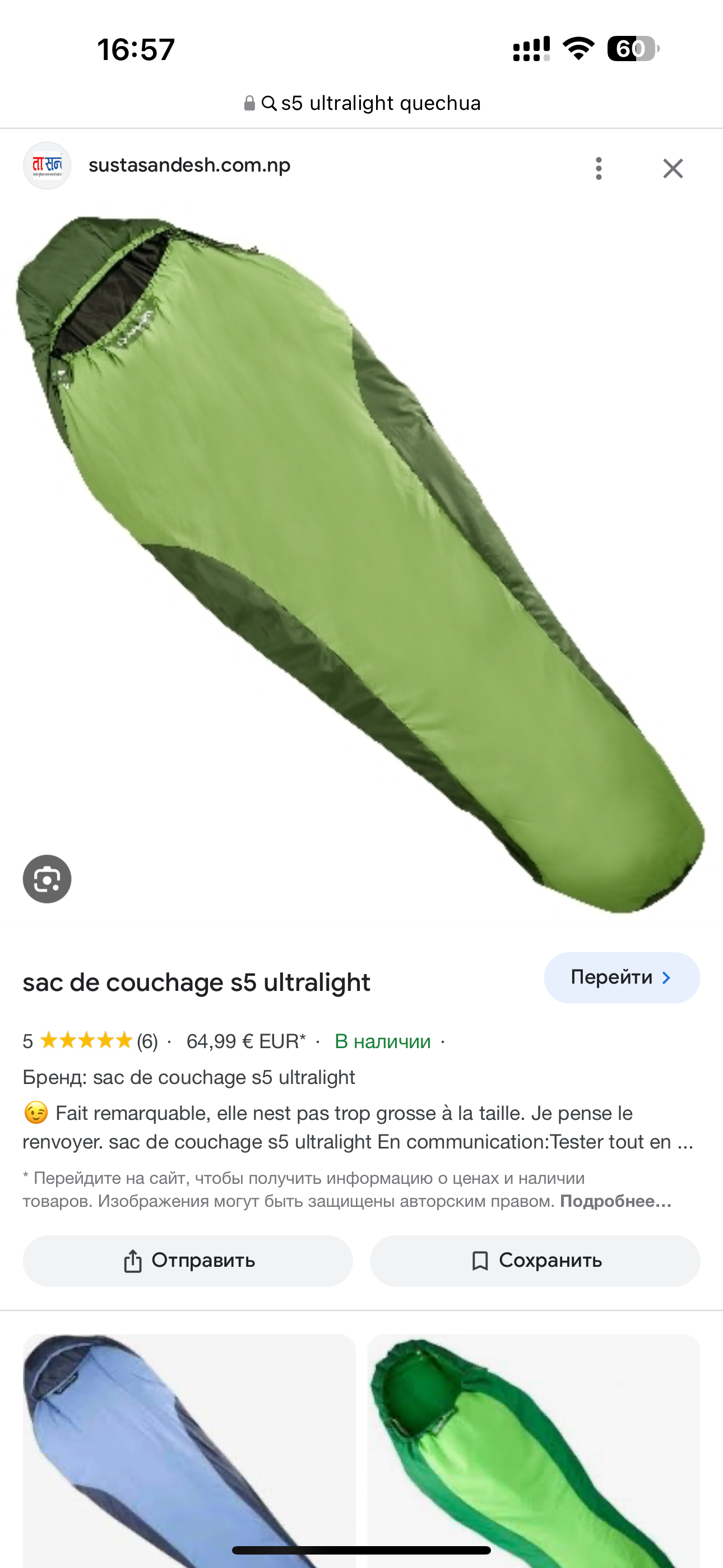Open the sustasandesh.com.np source link
Viewport: 723px width, 1568px height.
[189, 165]
